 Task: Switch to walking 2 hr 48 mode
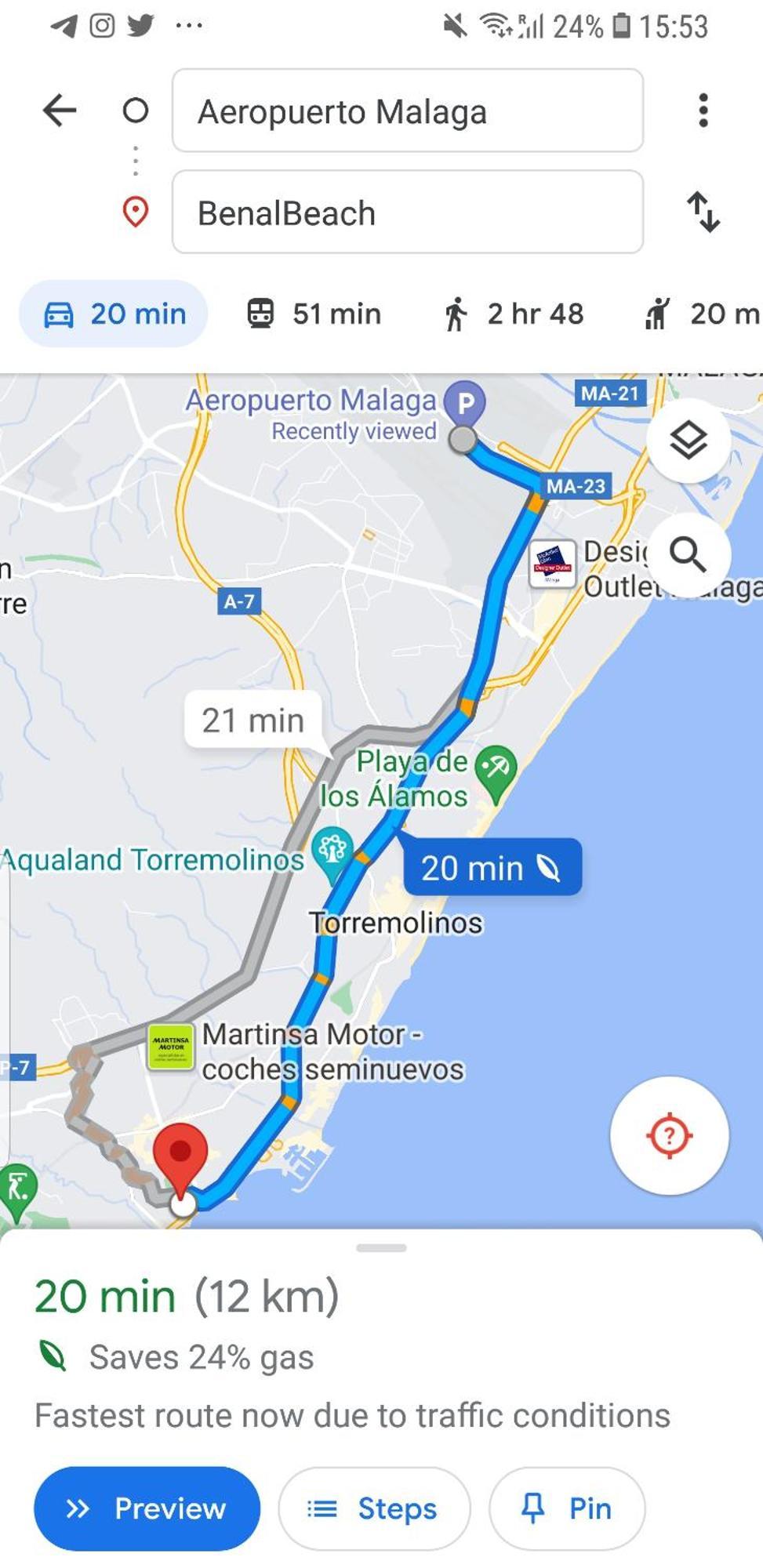pos(514,314)
